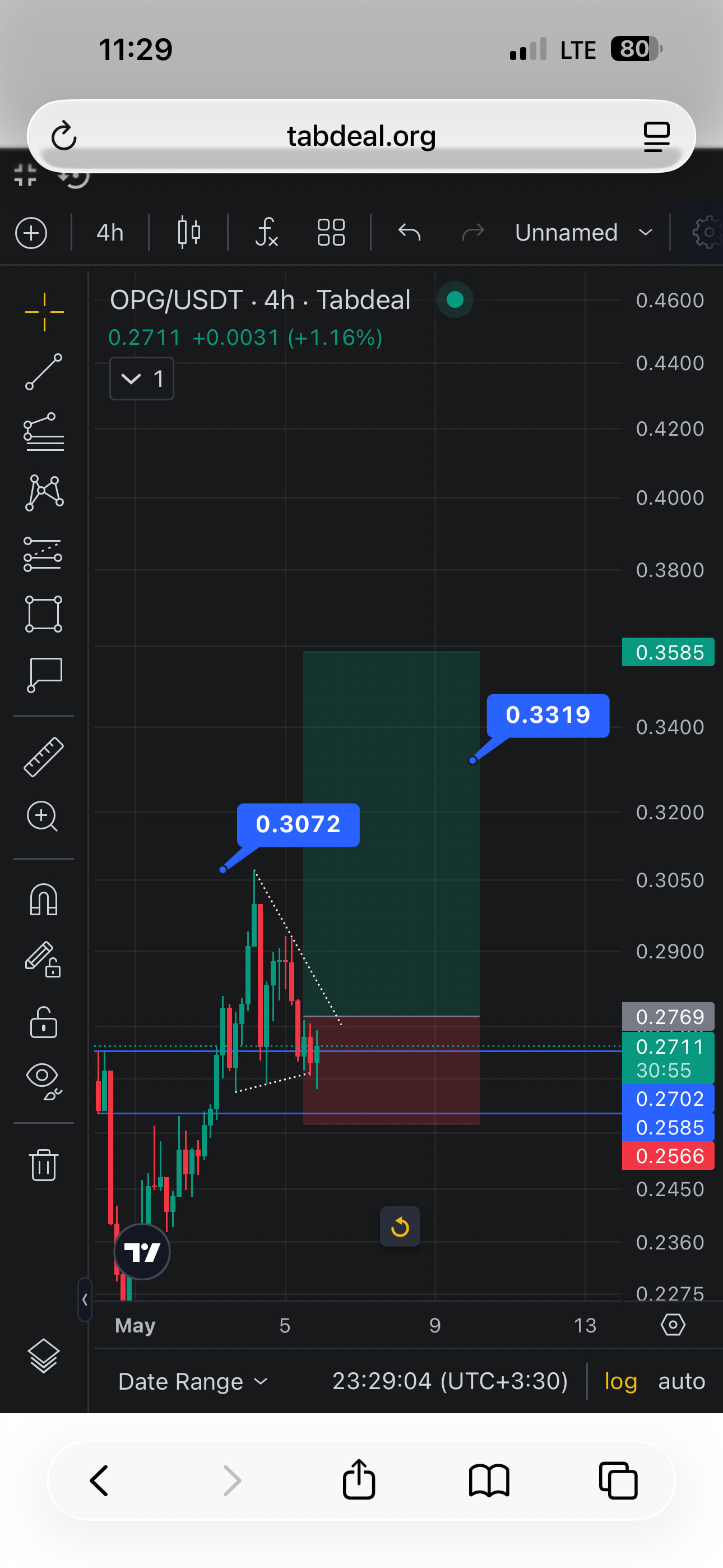Image resolution: width=723 pixels, height=1568 pixels.
Task: Toggle the log price scale
Action: click(x=620, y=1381)
